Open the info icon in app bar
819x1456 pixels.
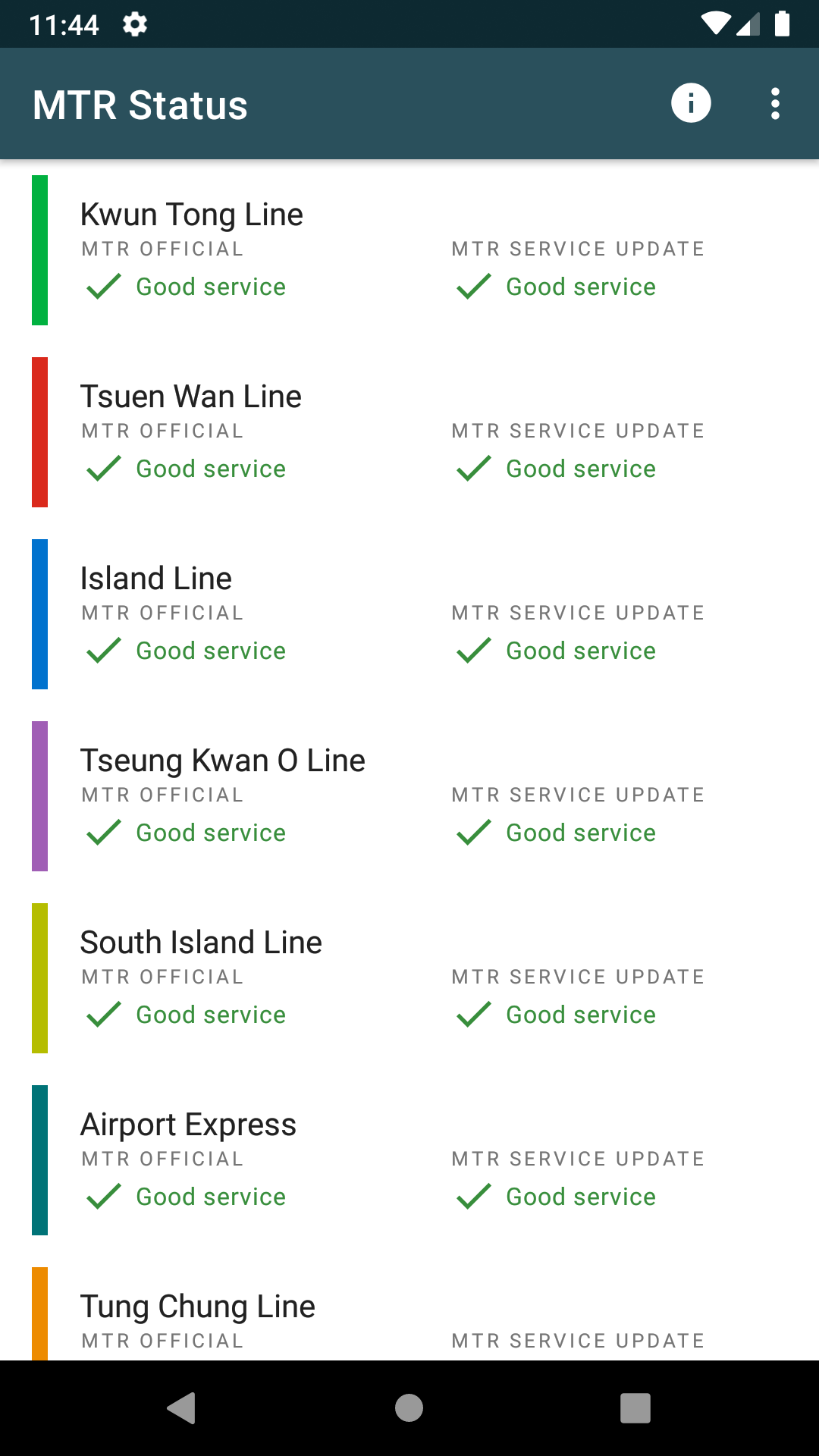[690, 103]
